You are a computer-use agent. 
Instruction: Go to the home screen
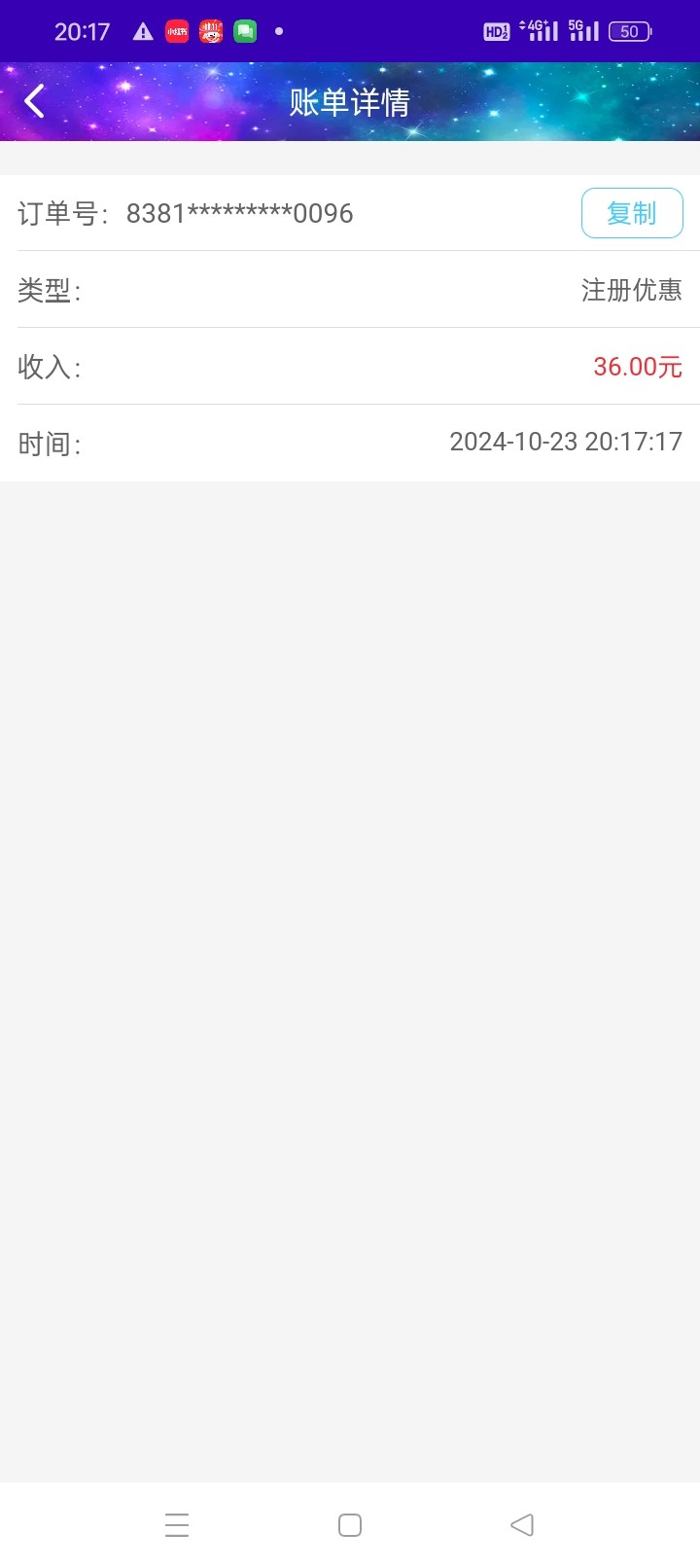click(x=350, y=1524)
